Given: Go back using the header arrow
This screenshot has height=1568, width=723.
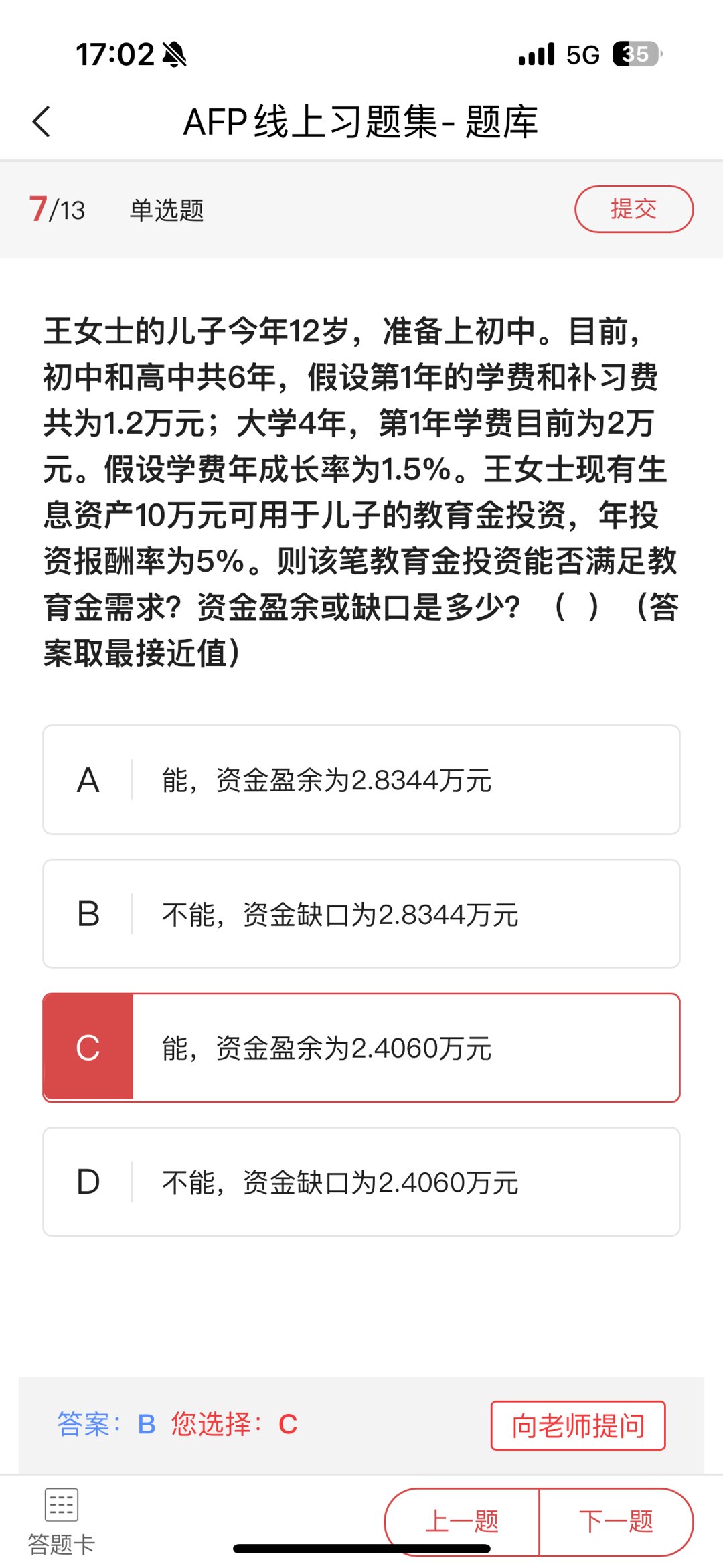Looking at the screenshot, I should point(42,122).
